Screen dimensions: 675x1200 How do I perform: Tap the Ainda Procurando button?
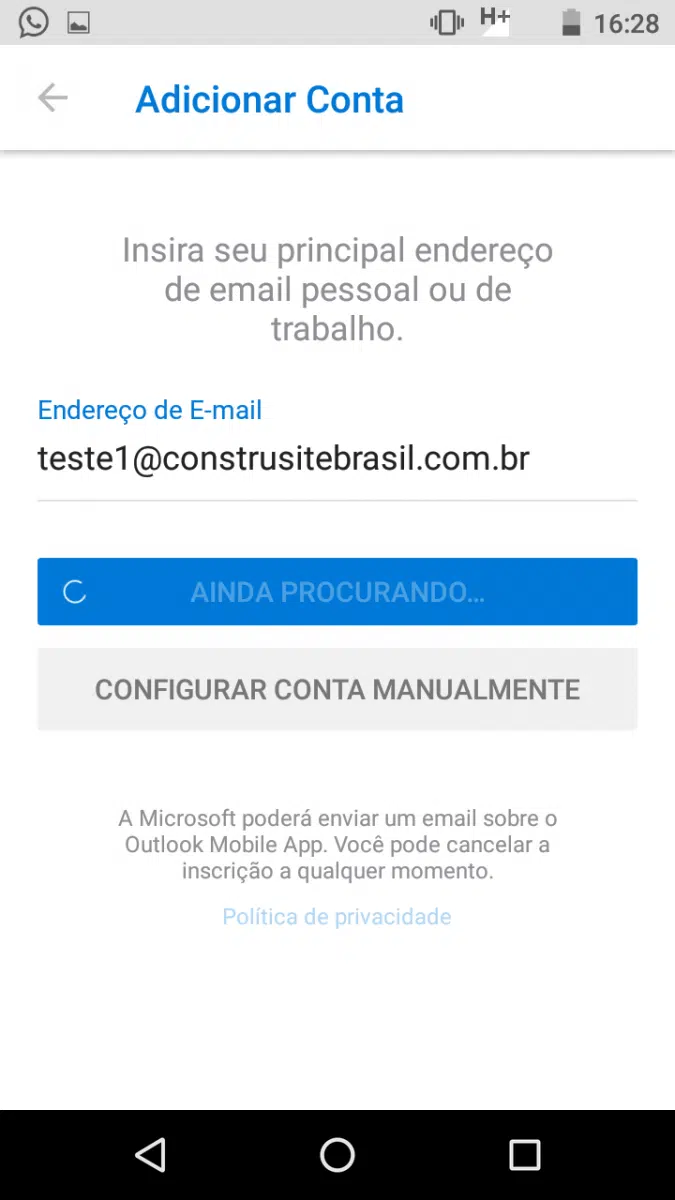point(337,592)
